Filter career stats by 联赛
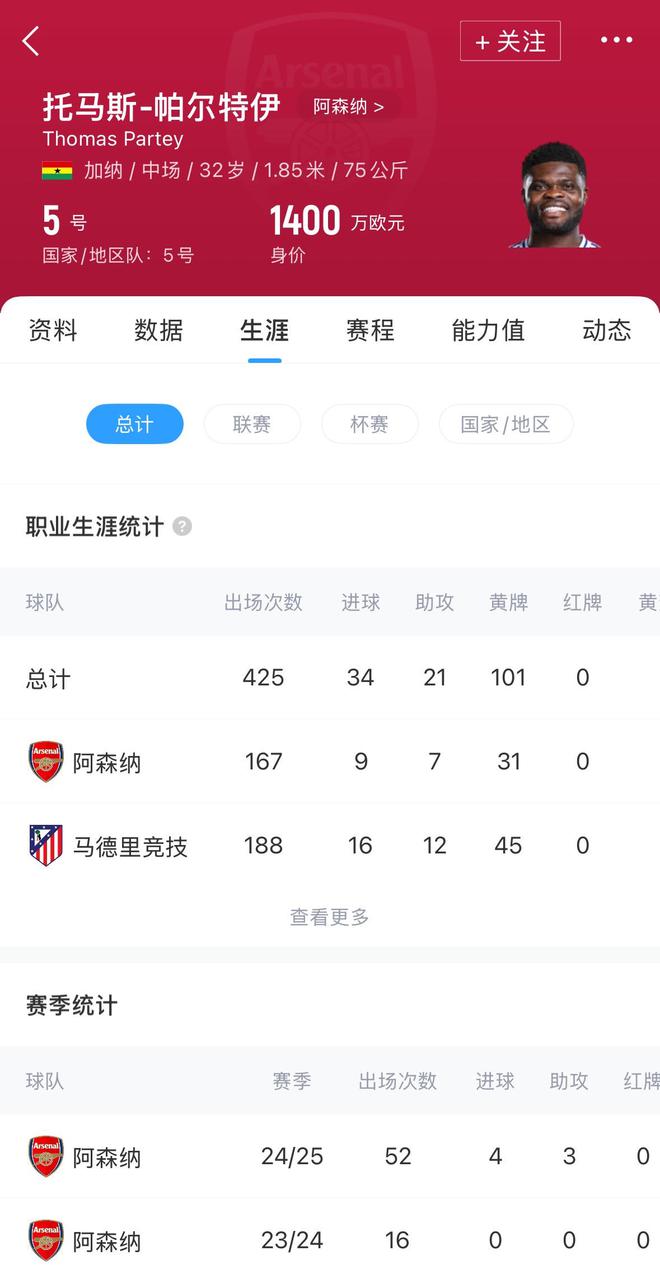The width and height of the screenshot is (660, 1279). click(x=252, y=424)
